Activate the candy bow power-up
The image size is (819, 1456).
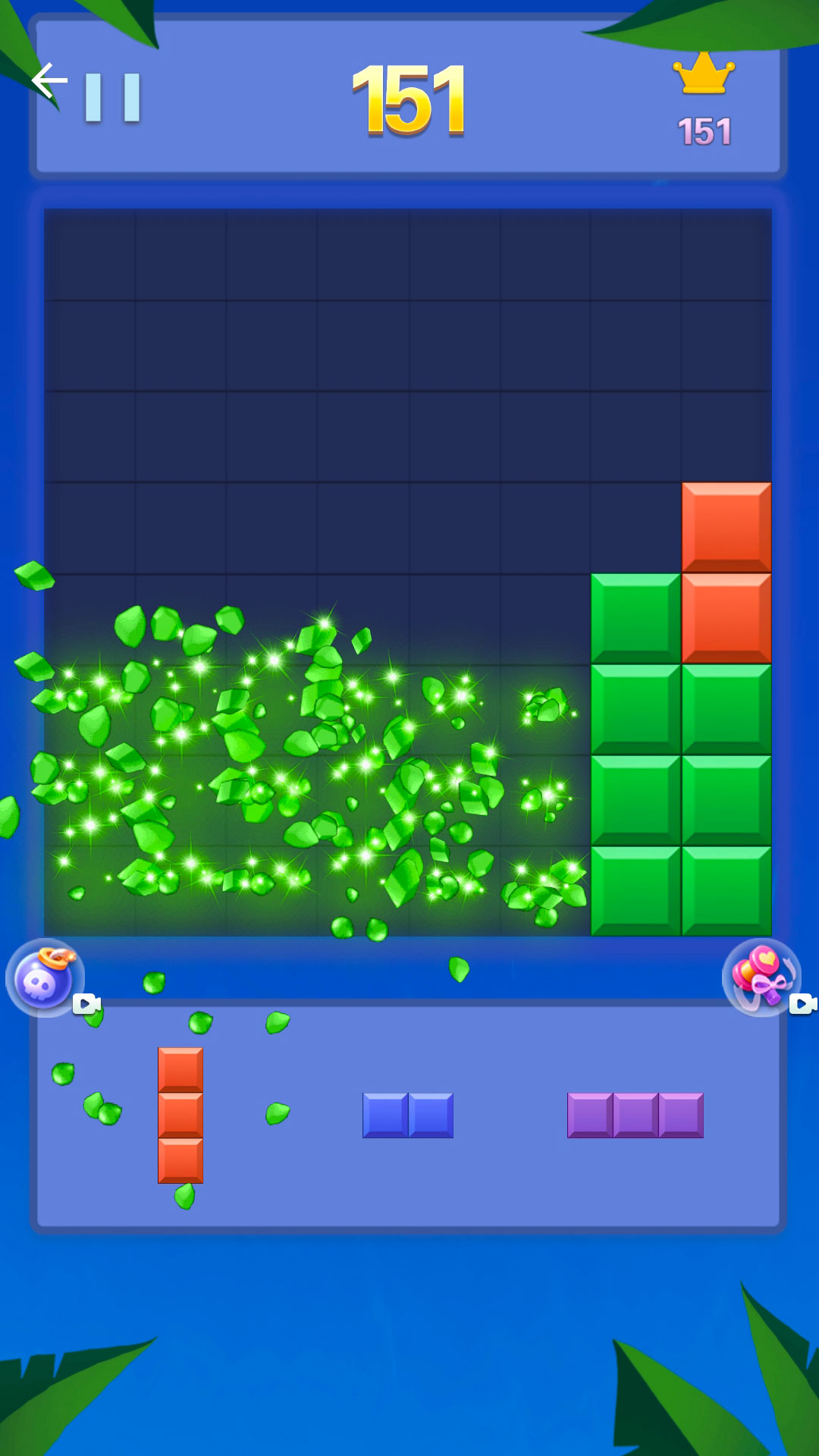pos(761,978)
